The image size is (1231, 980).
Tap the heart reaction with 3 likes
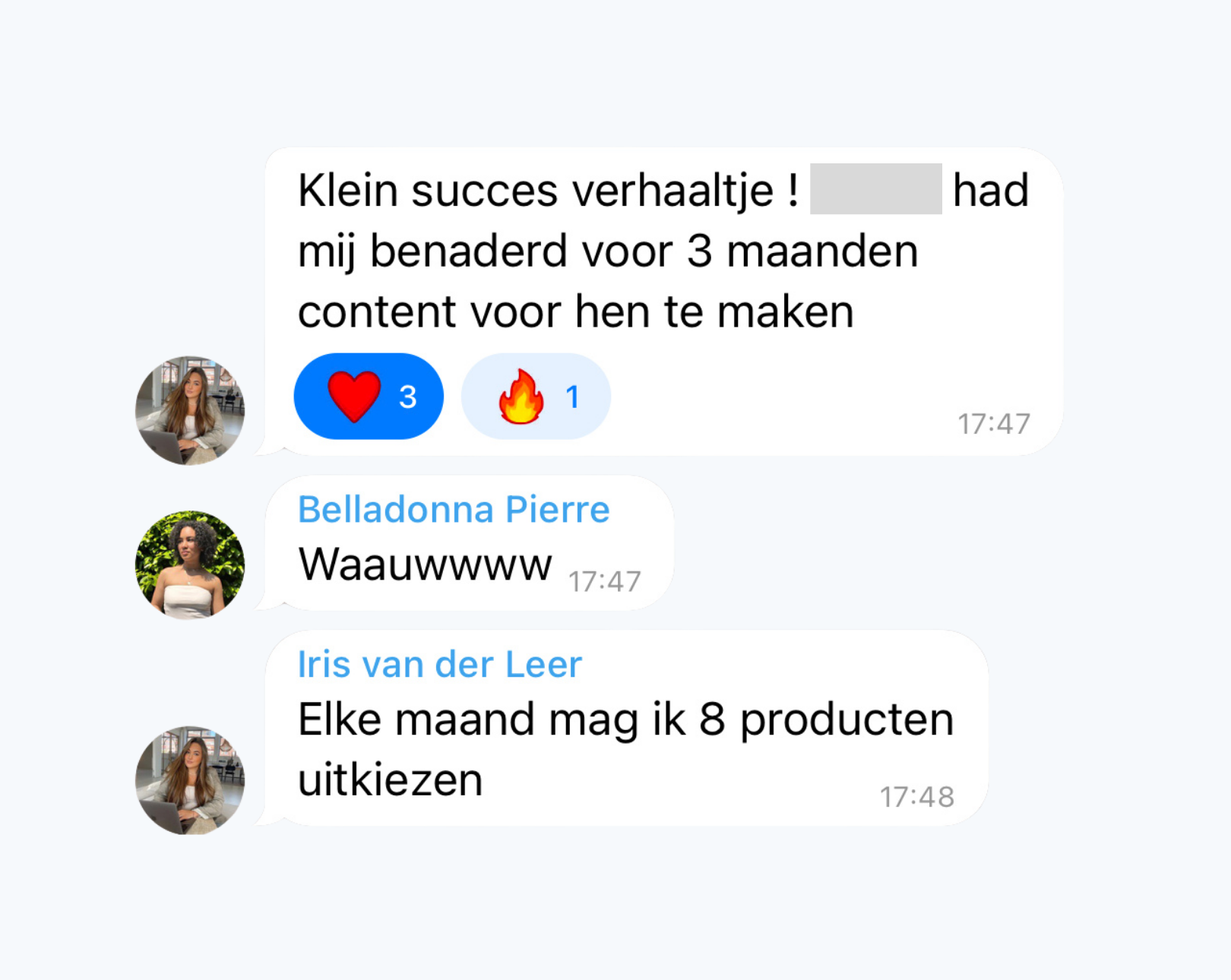[x=369, y=397]
